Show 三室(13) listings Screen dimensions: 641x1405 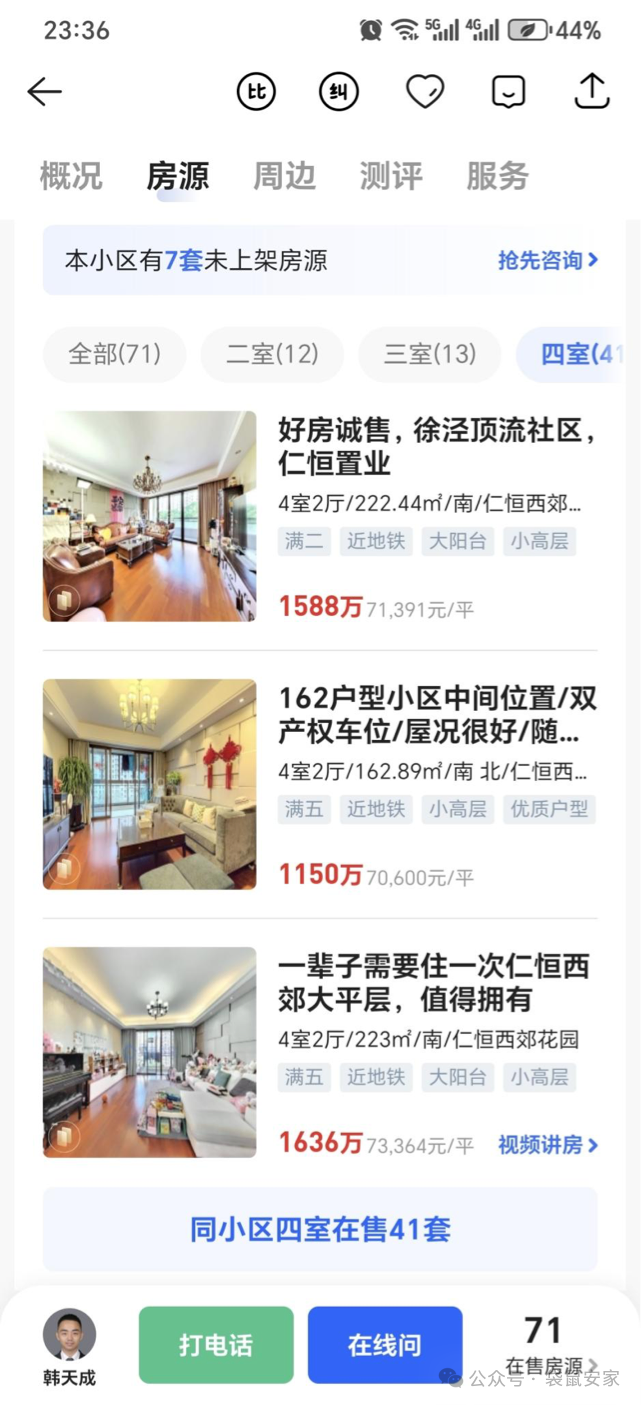coord(430,354)
